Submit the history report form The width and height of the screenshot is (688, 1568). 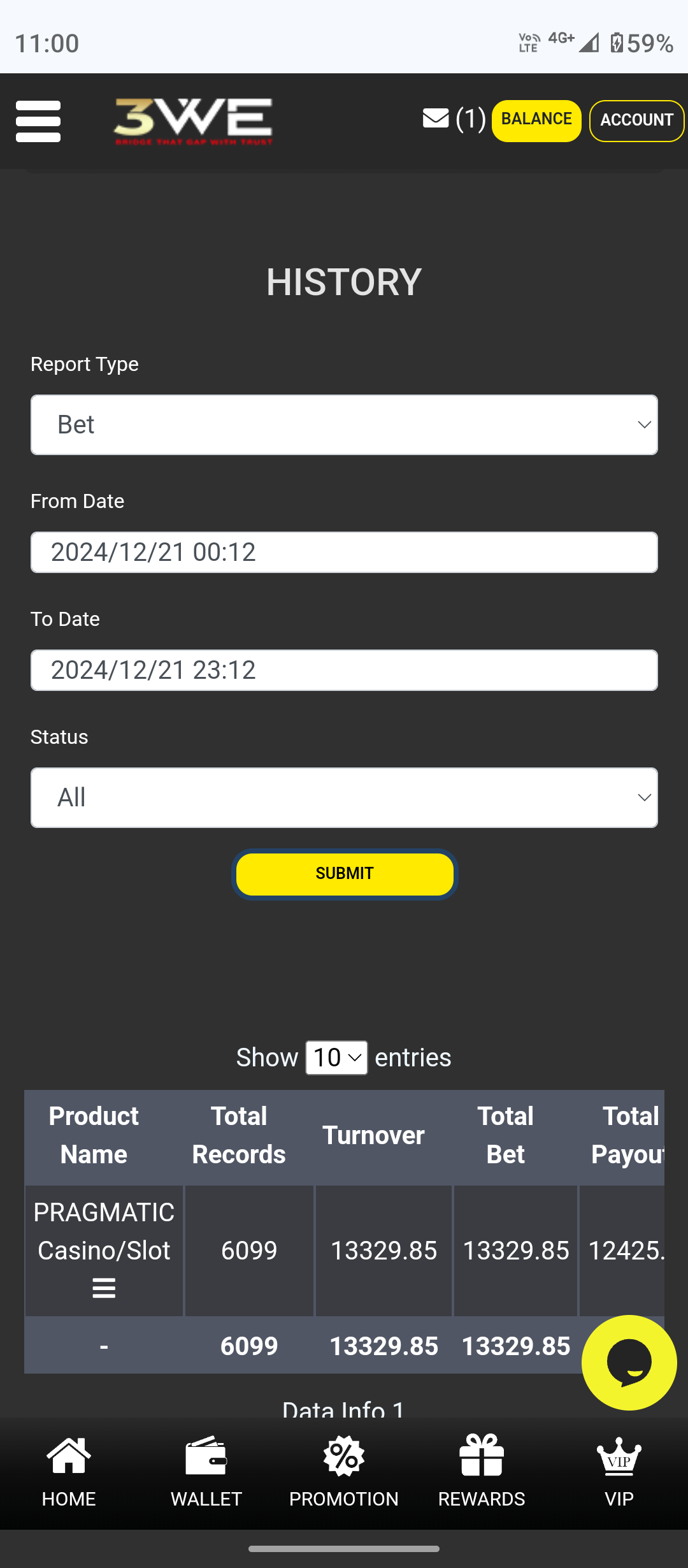pyautogui.click(x=344, y=874)
